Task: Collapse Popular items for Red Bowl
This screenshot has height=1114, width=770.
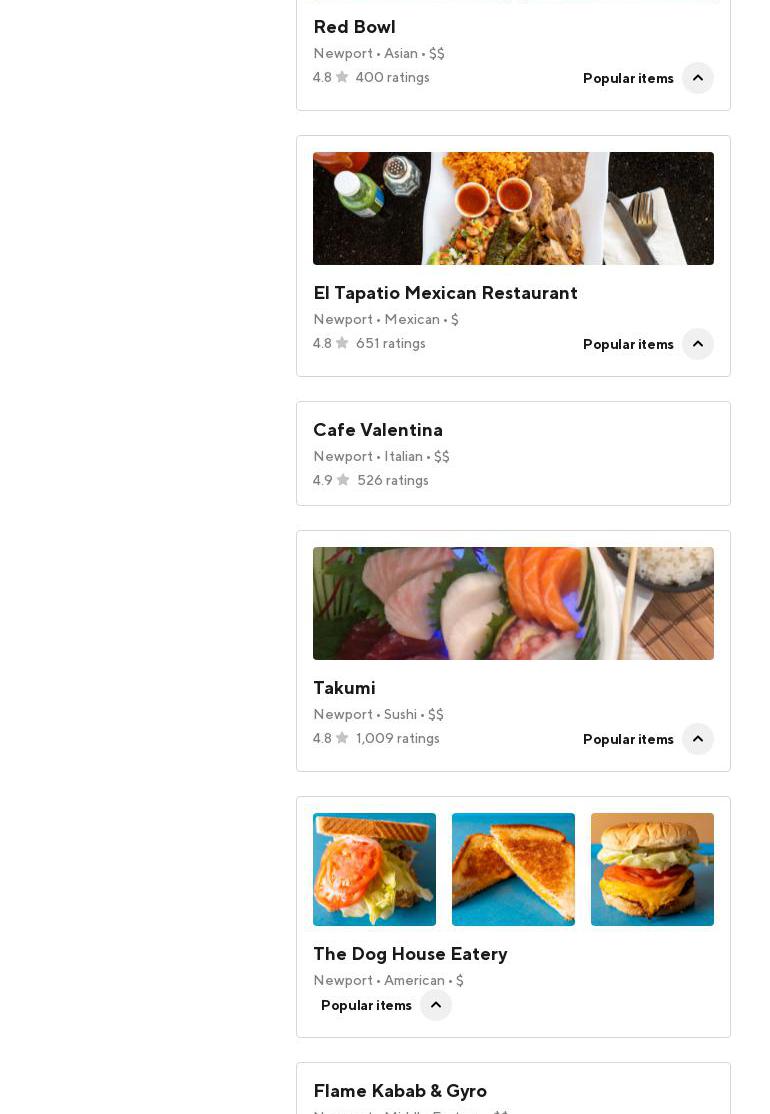Action: click(x=697, y=78)
